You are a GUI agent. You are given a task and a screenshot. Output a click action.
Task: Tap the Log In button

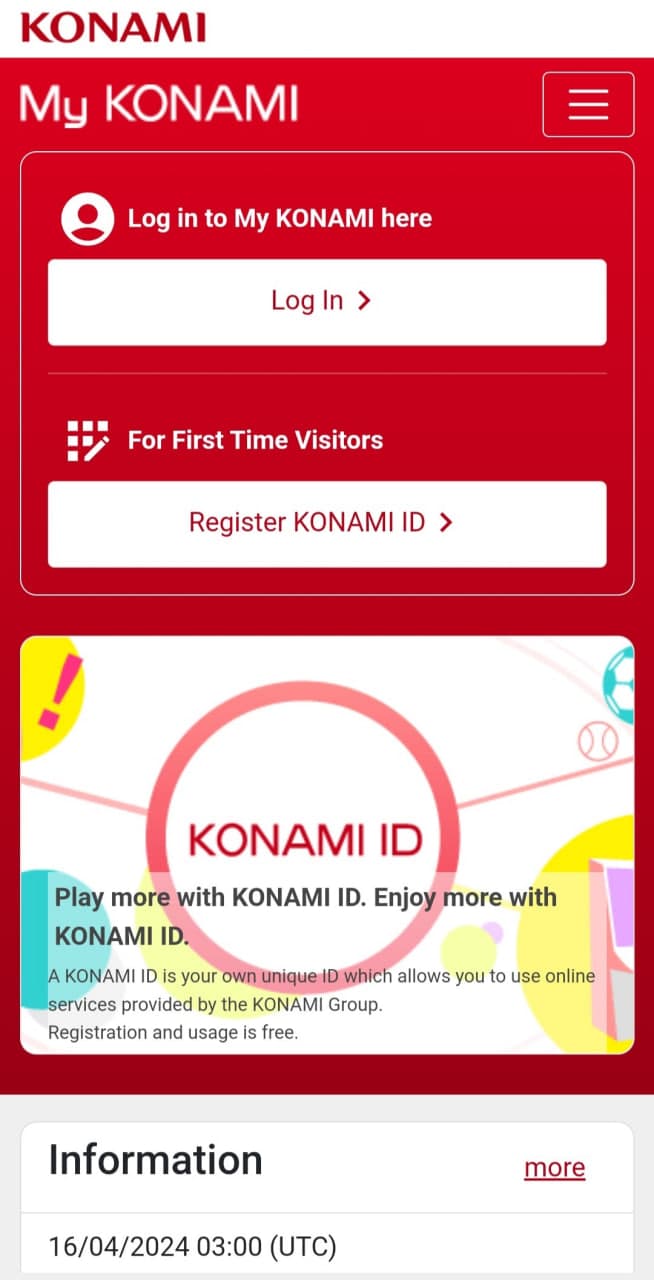coord(327,302)
